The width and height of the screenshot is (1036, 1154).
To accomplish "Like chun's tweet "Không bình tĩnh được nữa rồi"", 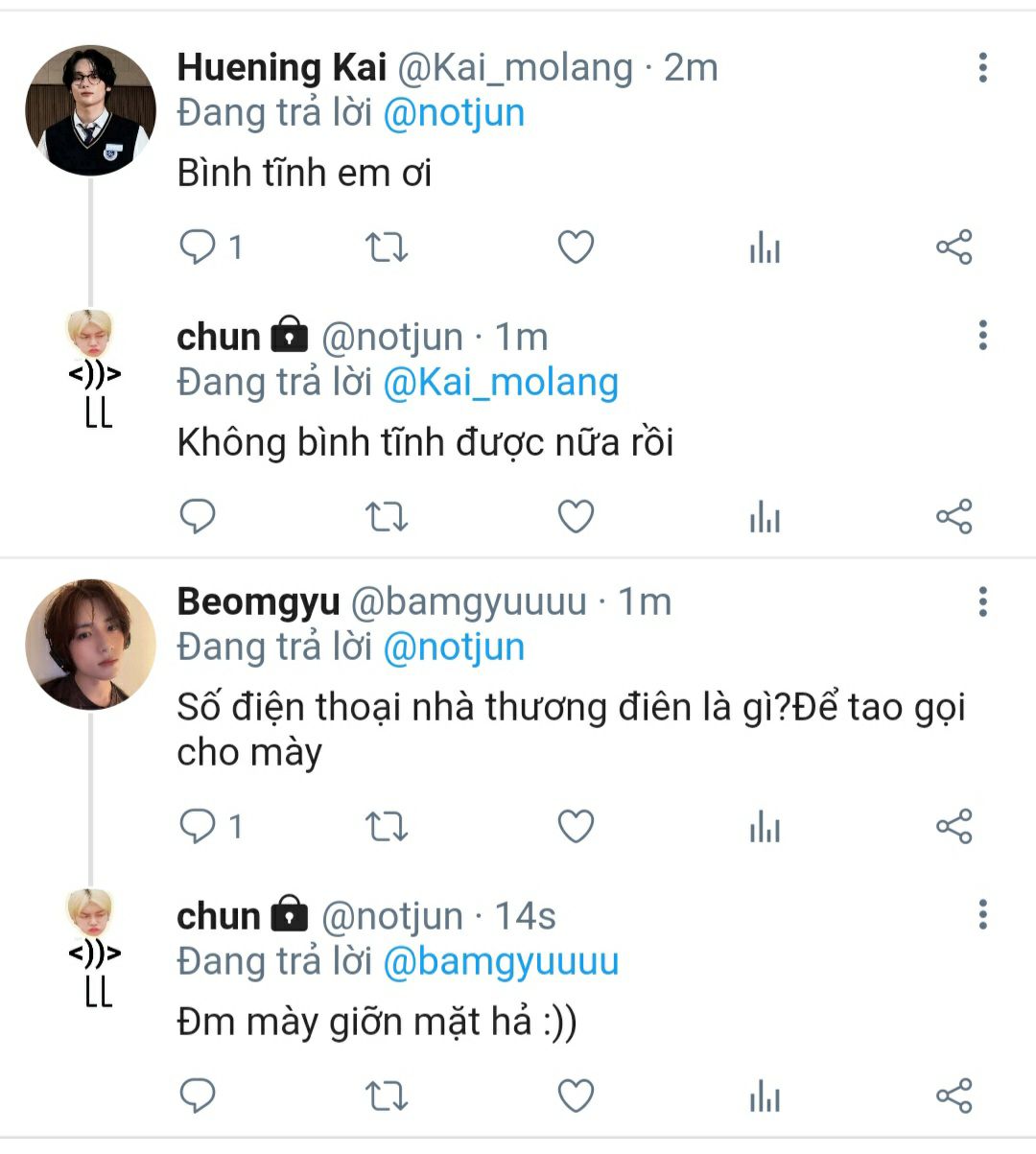I will click(x=576, y=516).
